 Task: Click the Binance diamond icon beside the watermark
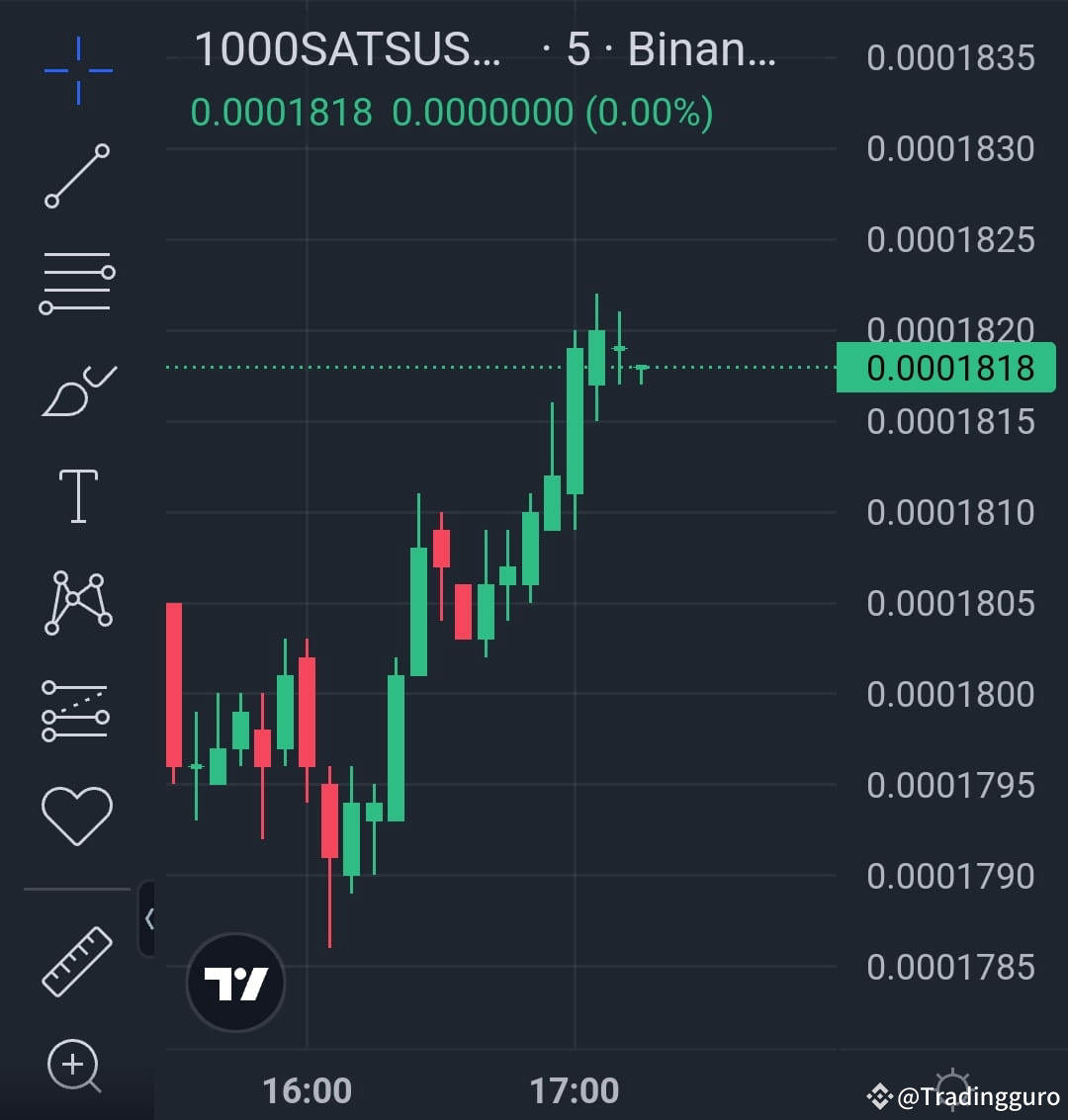point(878,1095)
